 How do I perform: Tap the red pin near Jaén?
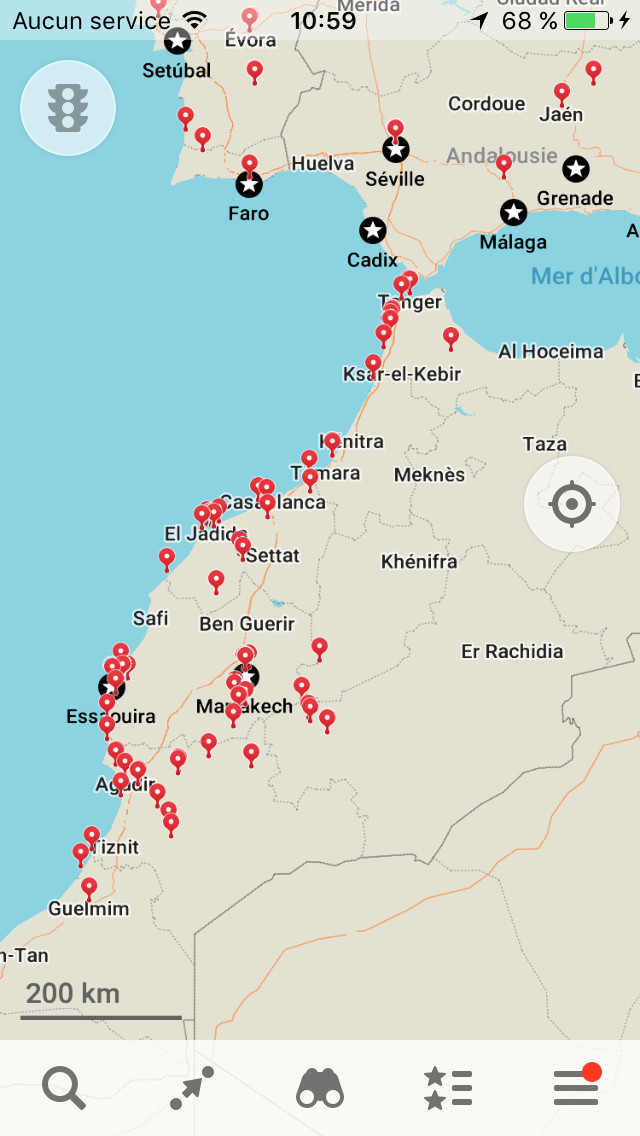pyautogui.click(x=562, y=93)
